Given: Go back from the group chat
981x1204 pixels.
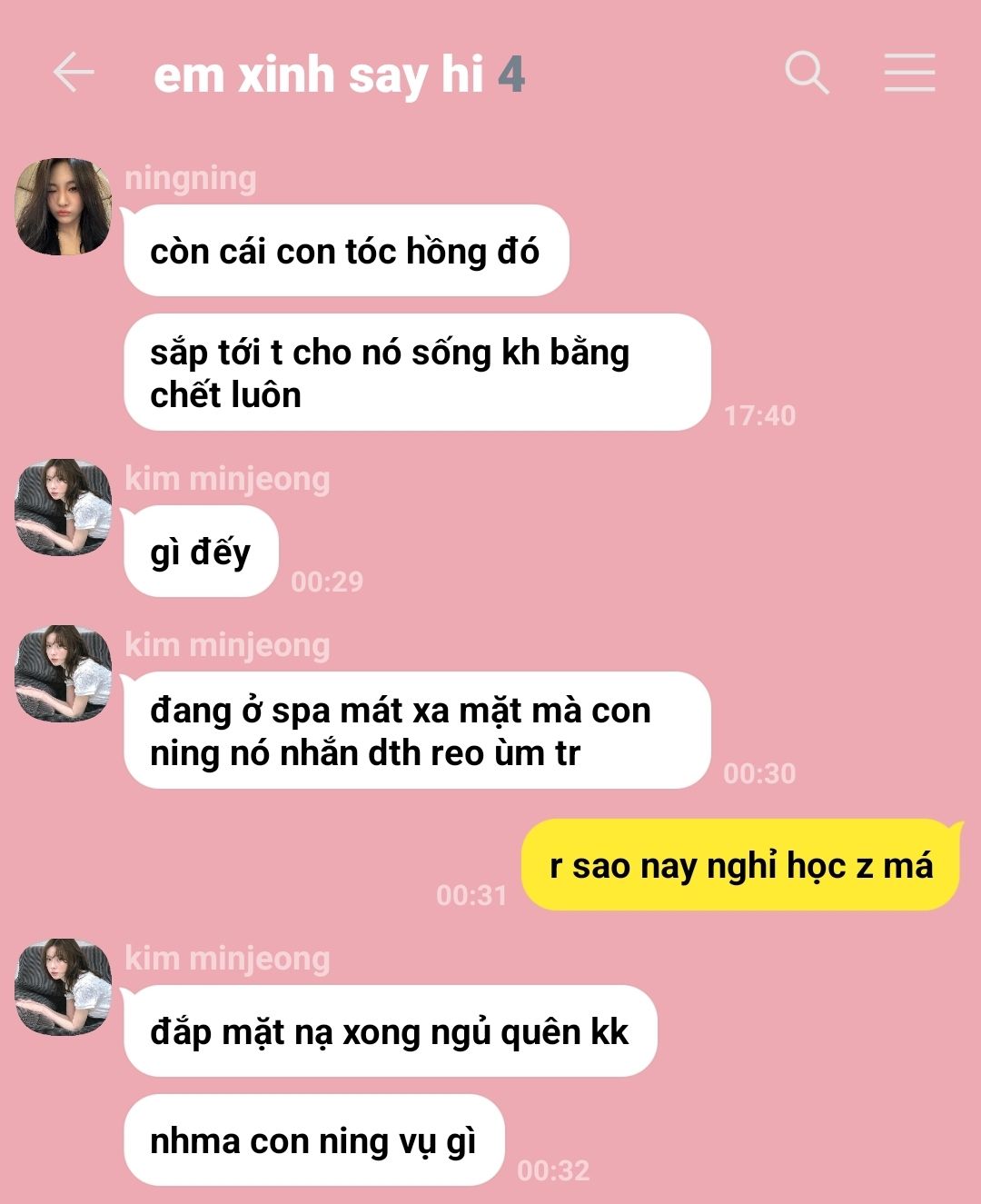Looking at the screenshot, I should pyautogui.click(x=73, y=73).
